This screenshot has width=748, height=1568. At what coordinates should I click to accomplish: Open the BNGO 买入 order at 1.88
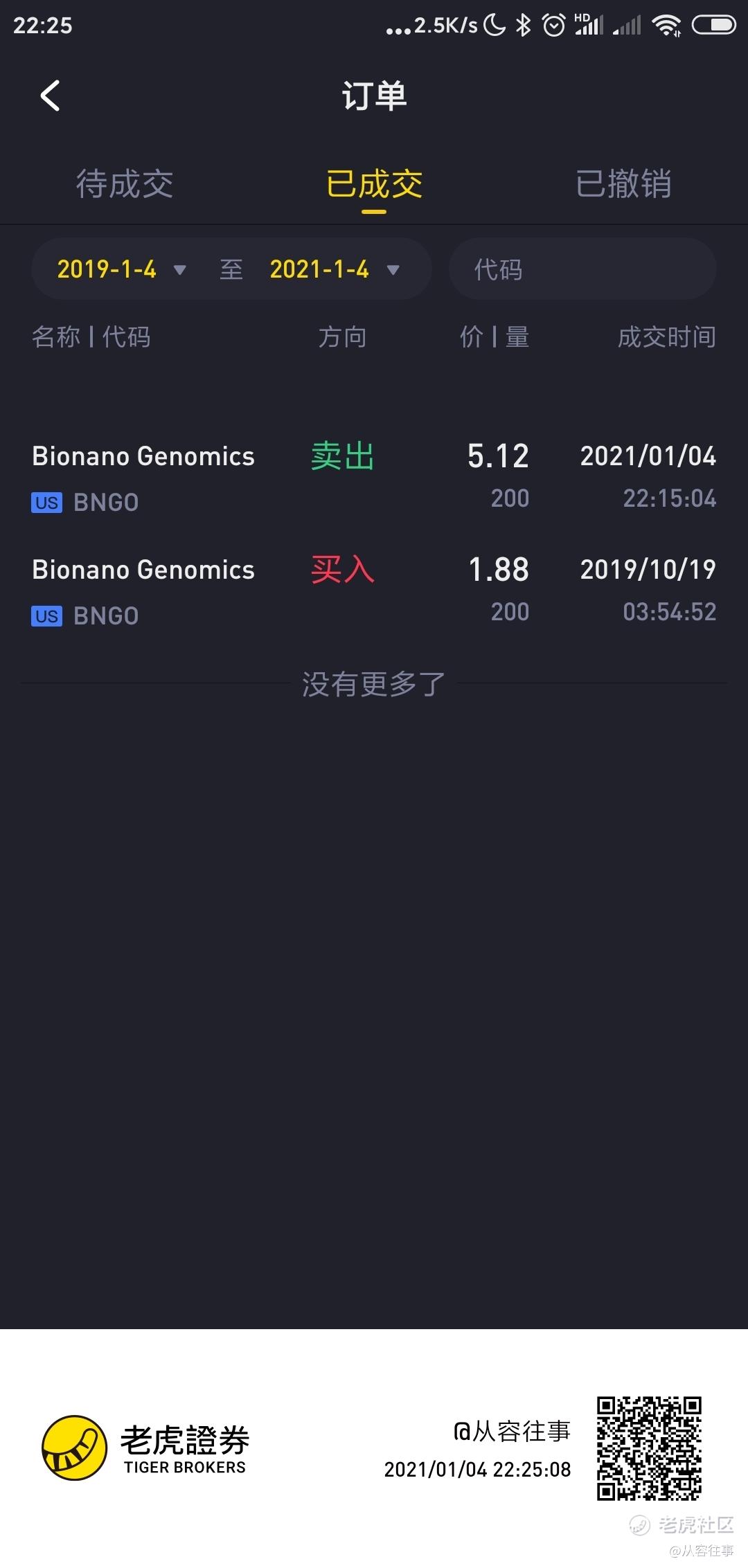(x=374, y=591)
